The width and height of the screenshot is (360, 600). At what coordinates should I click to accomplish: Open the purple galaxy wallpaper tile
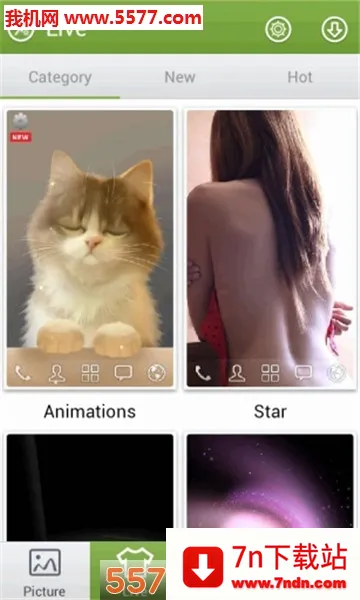(x=270, y=481)
